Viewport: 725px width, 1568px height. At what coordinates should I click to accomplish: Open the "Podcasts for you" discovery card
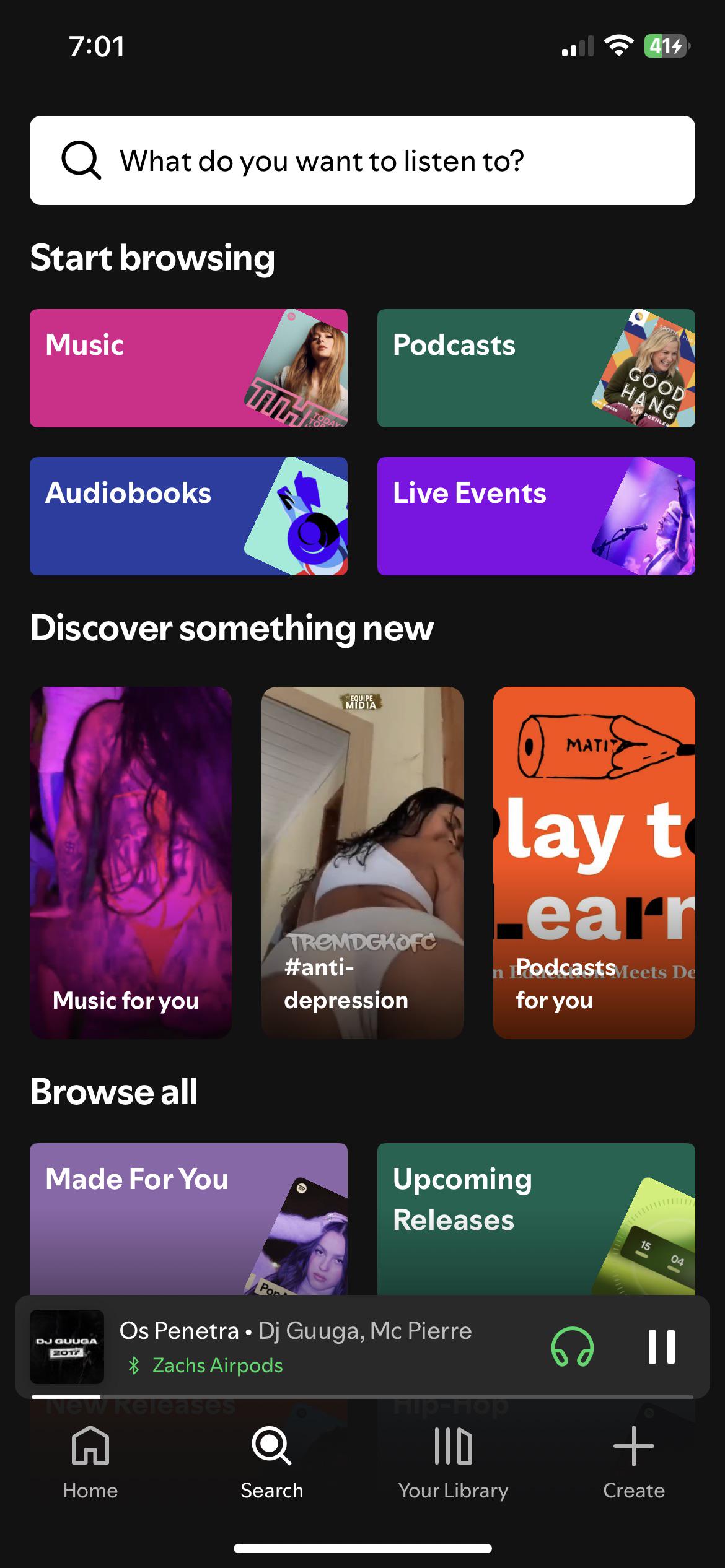(594, 862)
